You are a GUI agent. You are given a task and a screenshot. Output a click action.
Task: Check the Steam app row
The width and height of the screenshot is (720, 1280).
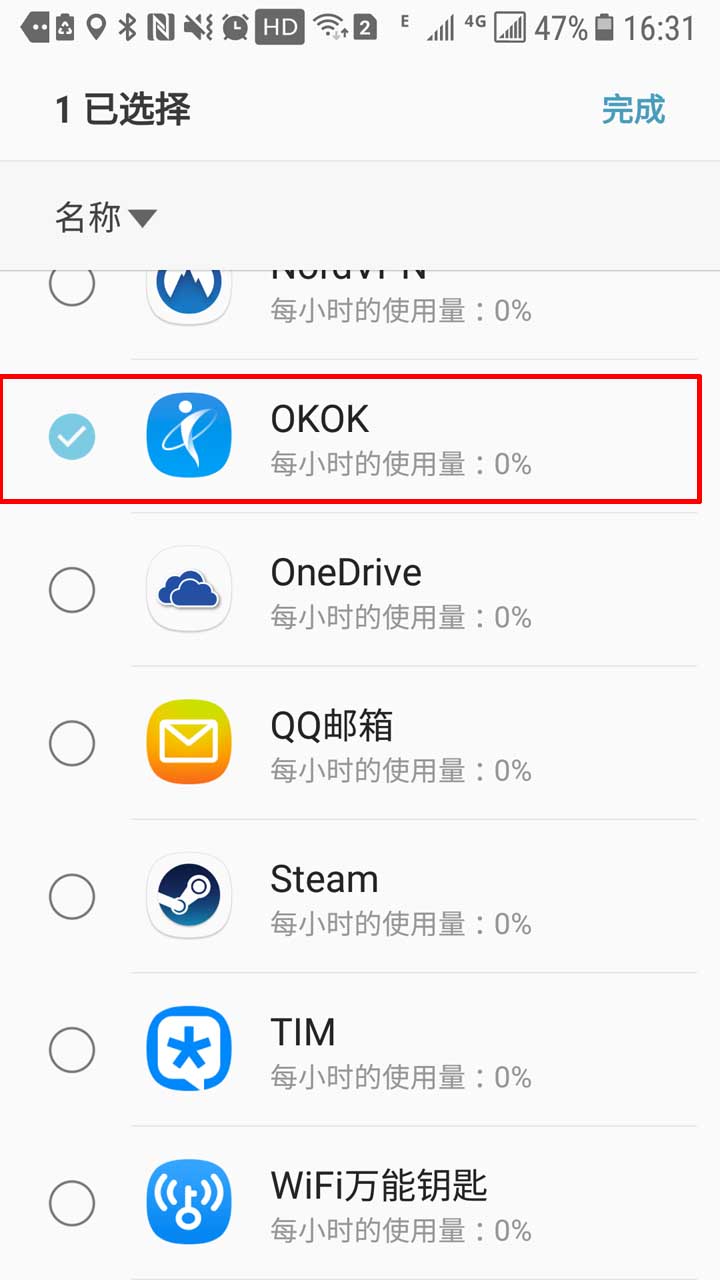[72, 896]
